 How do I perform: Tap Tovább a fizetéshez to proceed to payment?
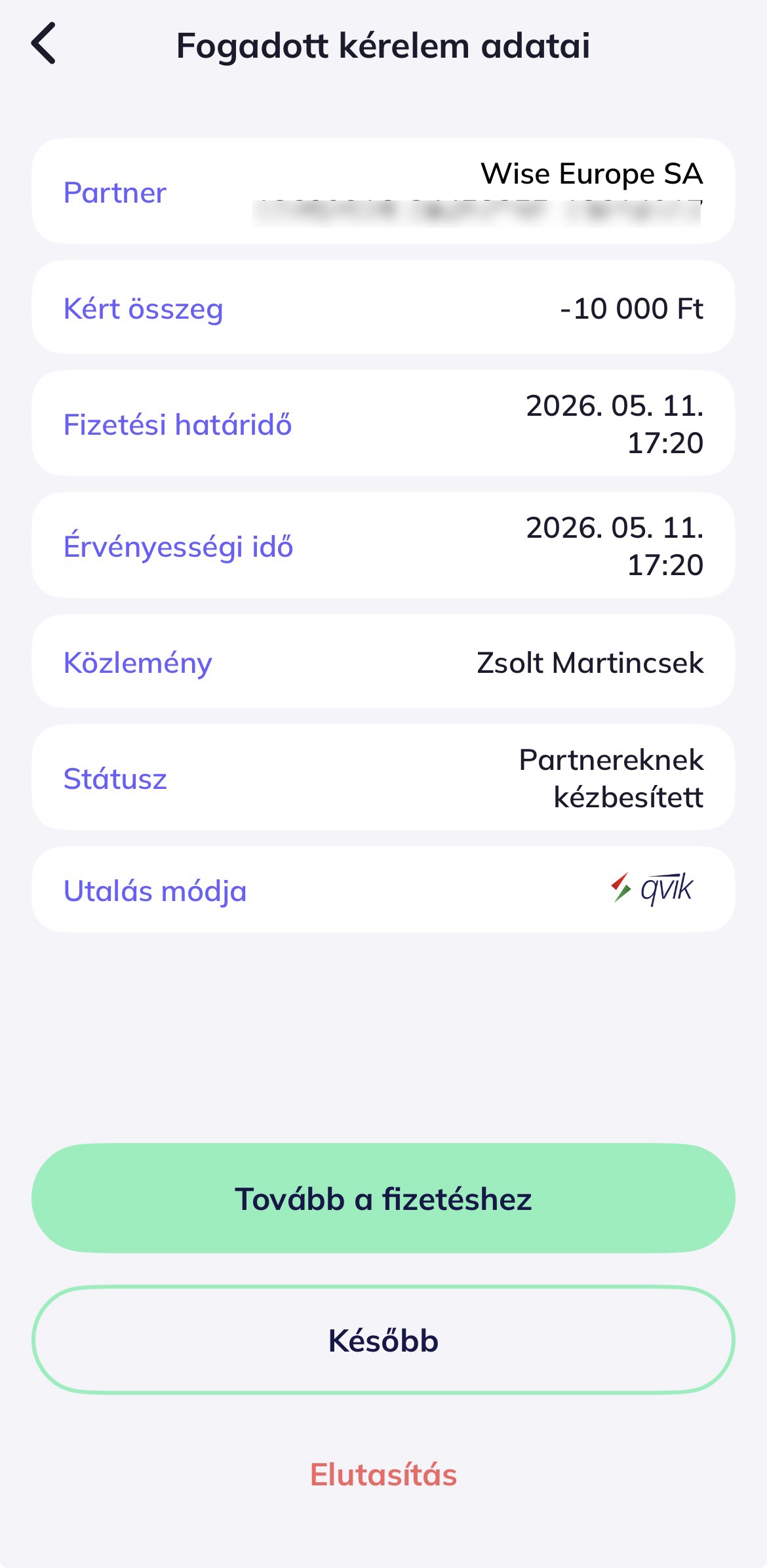coord(383,1198)
